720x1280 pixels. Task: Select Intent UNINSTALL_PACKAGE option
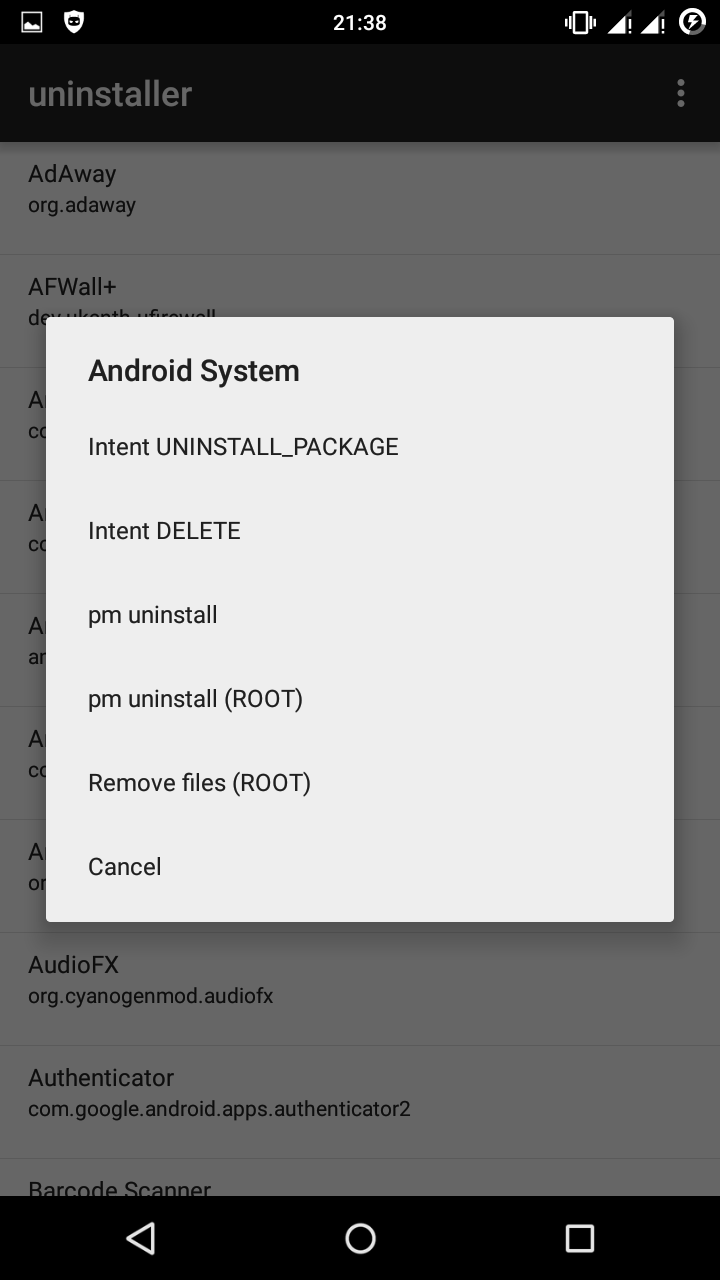(x=360, y=447)
